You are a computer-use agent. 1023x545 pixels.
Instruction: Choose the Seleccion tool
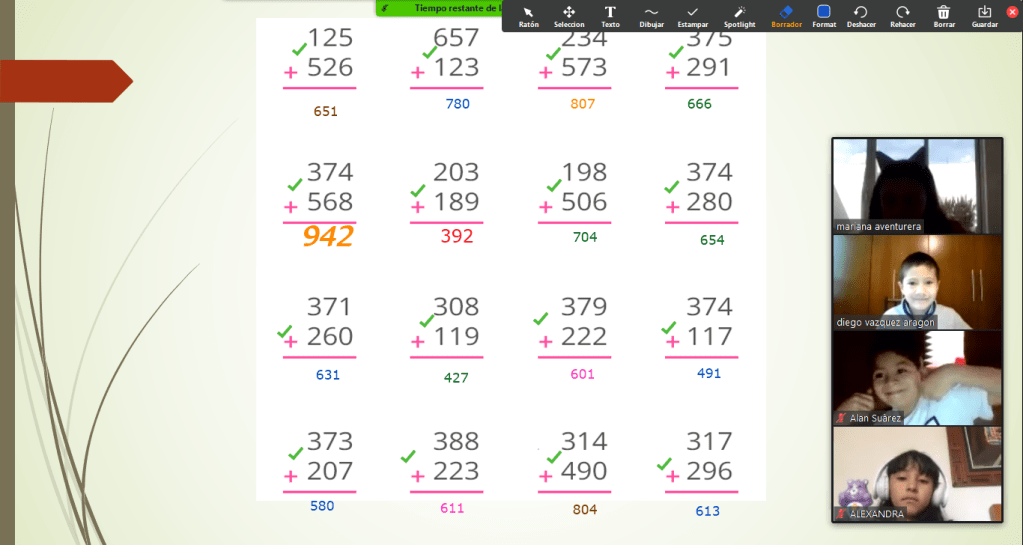[569, 15]
